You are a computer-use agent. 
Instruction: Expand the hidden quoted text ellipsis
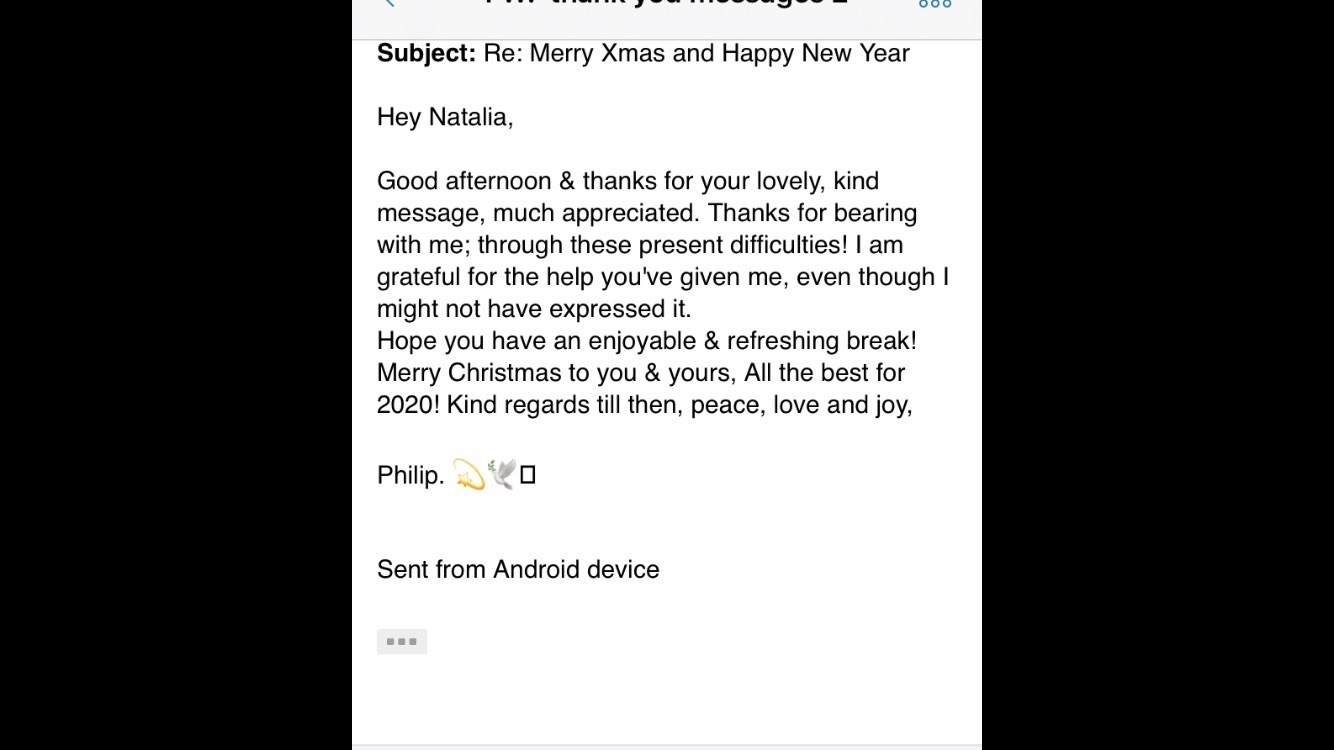pyautogui.click(x=402, y=642)
